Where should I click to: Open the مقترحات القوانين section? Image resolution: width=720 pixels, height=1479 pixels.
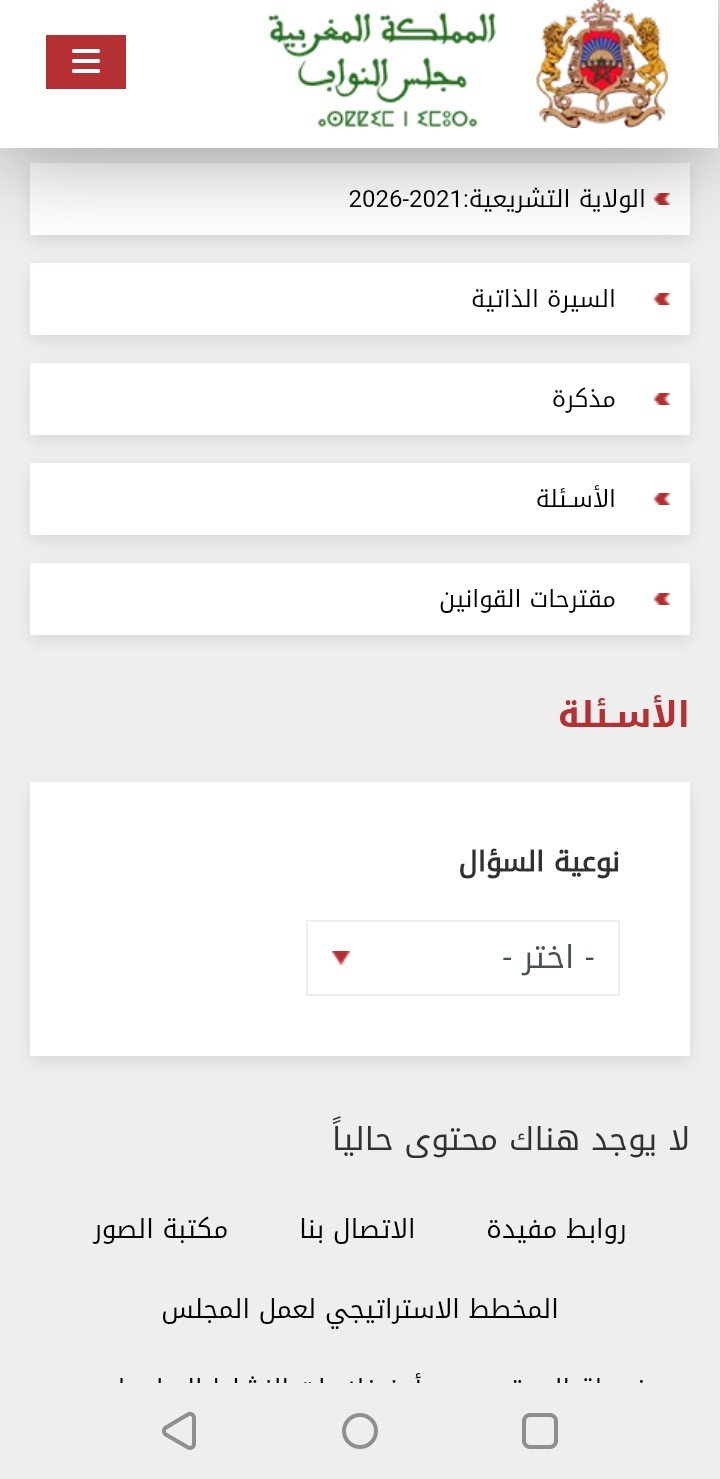360,599
